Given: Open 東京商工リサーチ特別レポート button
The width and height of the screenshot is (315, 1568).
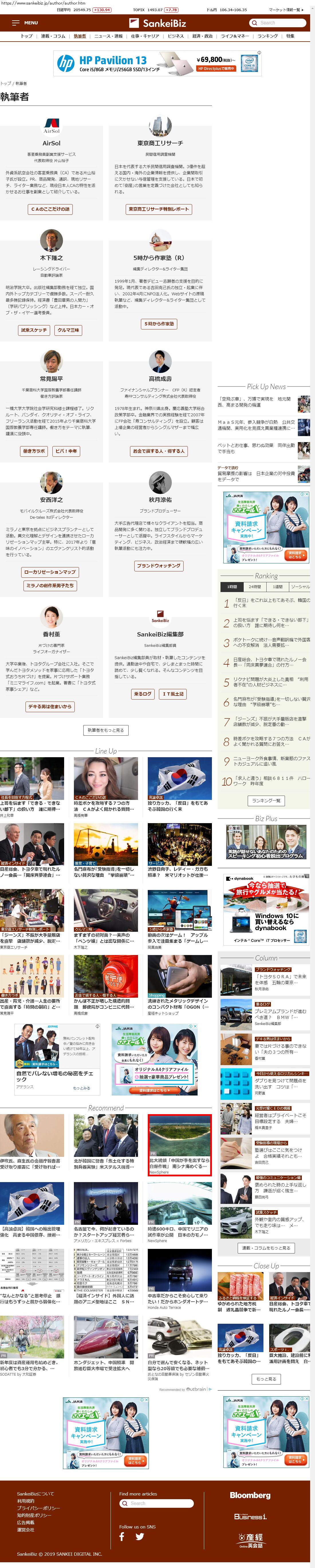Looking at the screenshot, I should pos(159,209).
